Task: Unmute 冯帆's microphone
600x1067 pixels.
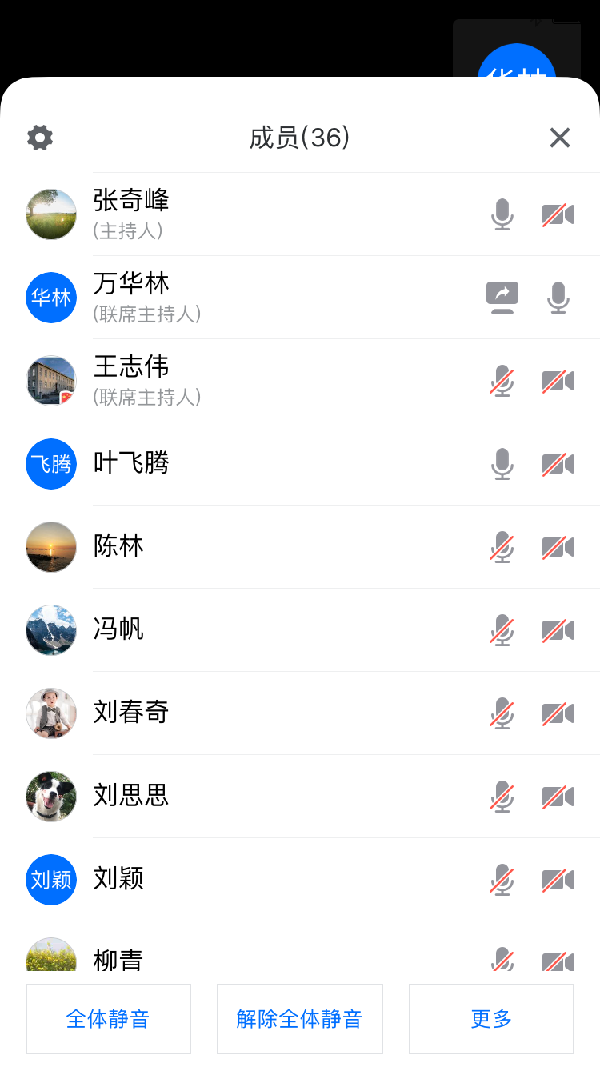Action: [x=503, y=629]
